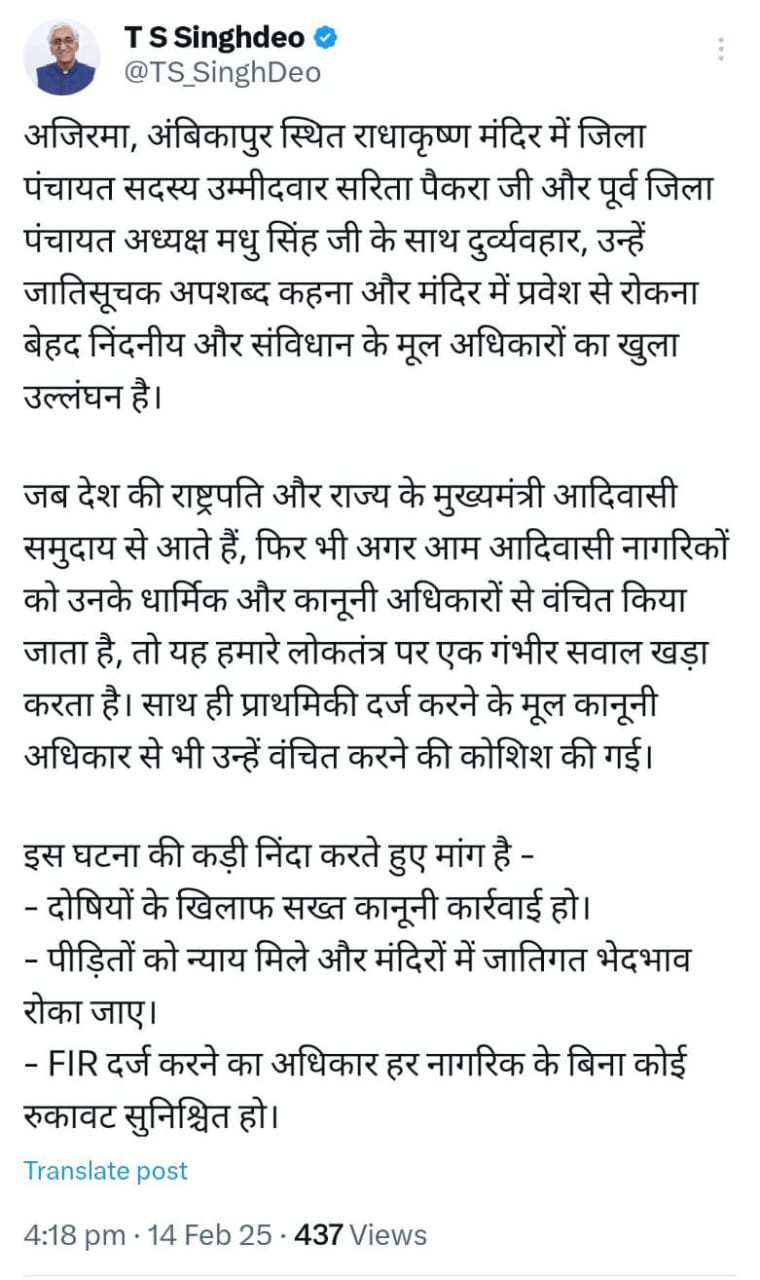
Task: Open T S Singhdeo's profile picture
Action: (61, 57)
